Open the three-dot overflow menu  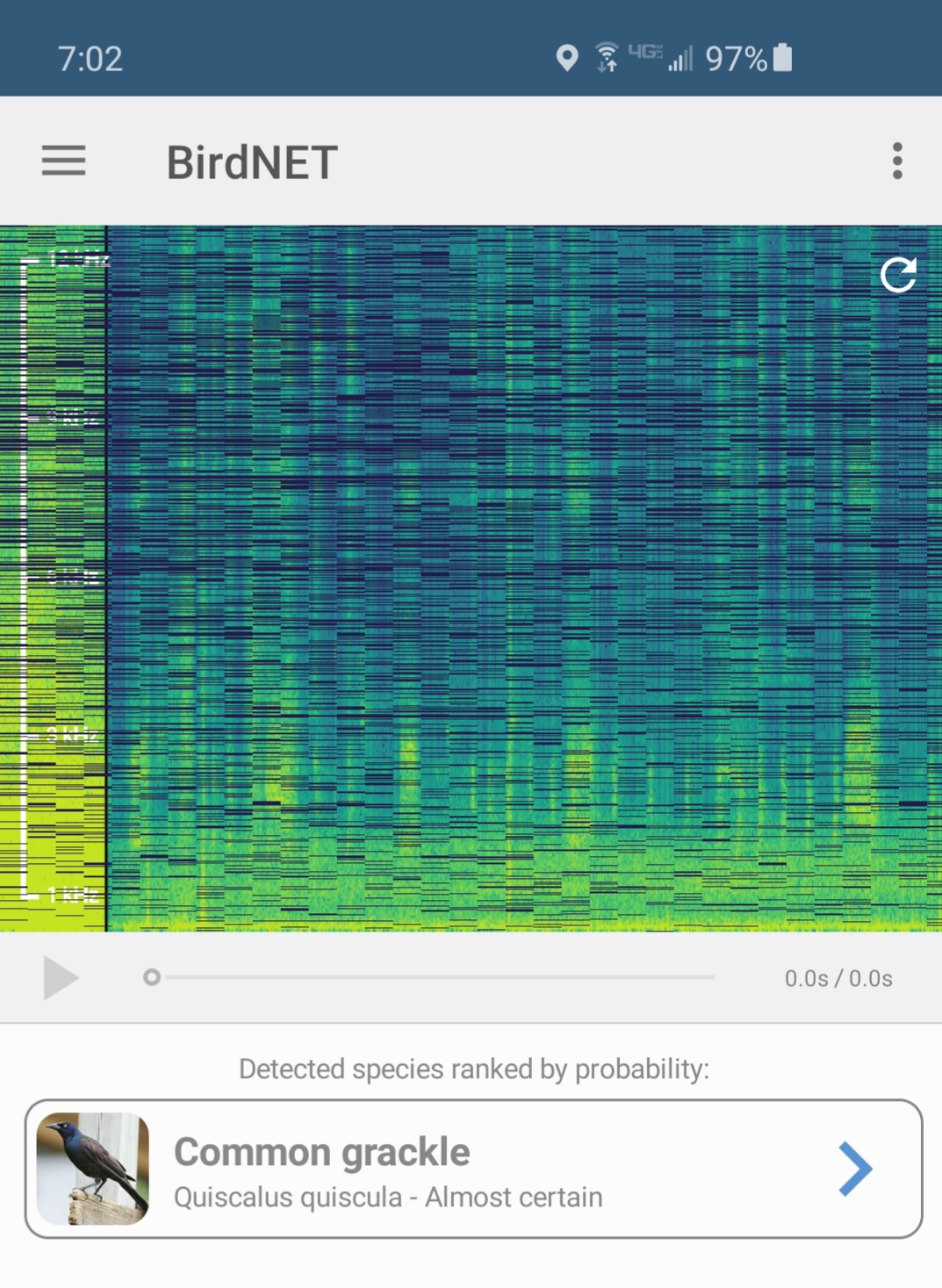coord(896,162)
